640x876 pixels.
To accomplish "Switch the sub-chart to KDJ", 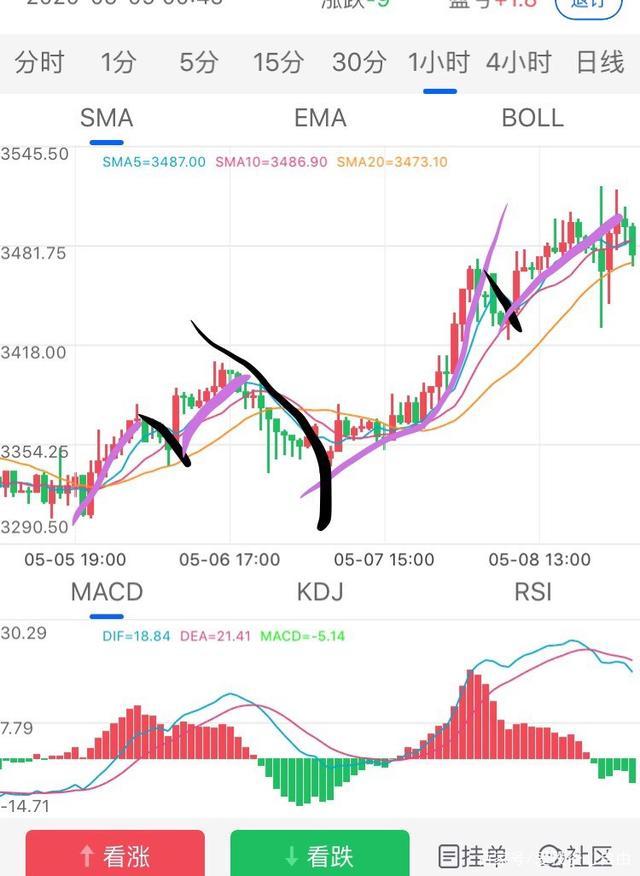I will (320, 591).
